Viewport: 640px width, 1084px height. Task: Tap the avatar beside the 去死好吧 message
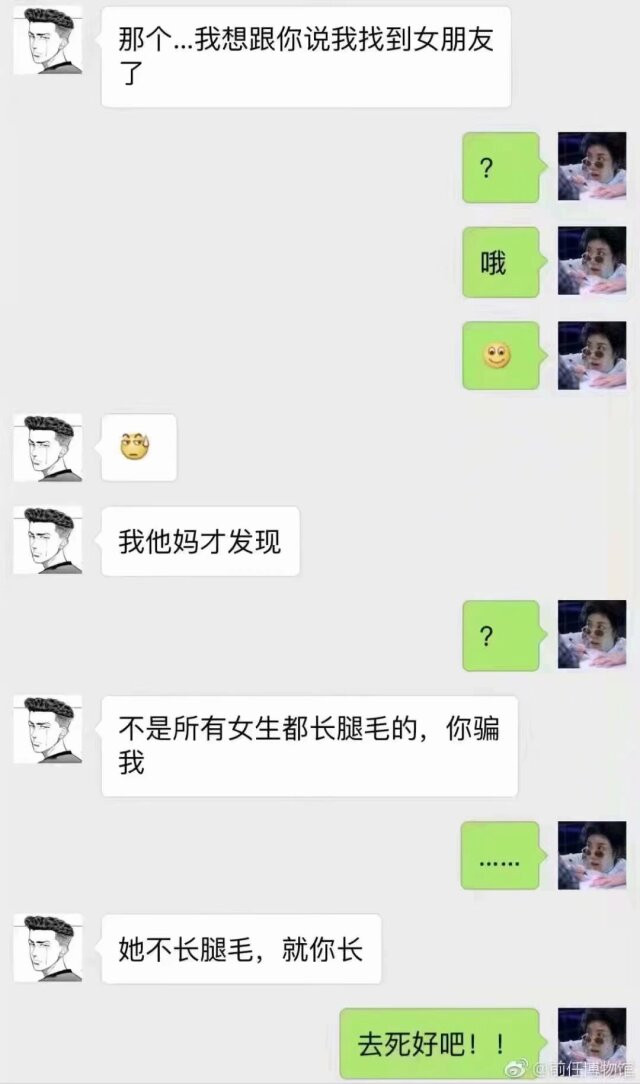[592, 1043]
